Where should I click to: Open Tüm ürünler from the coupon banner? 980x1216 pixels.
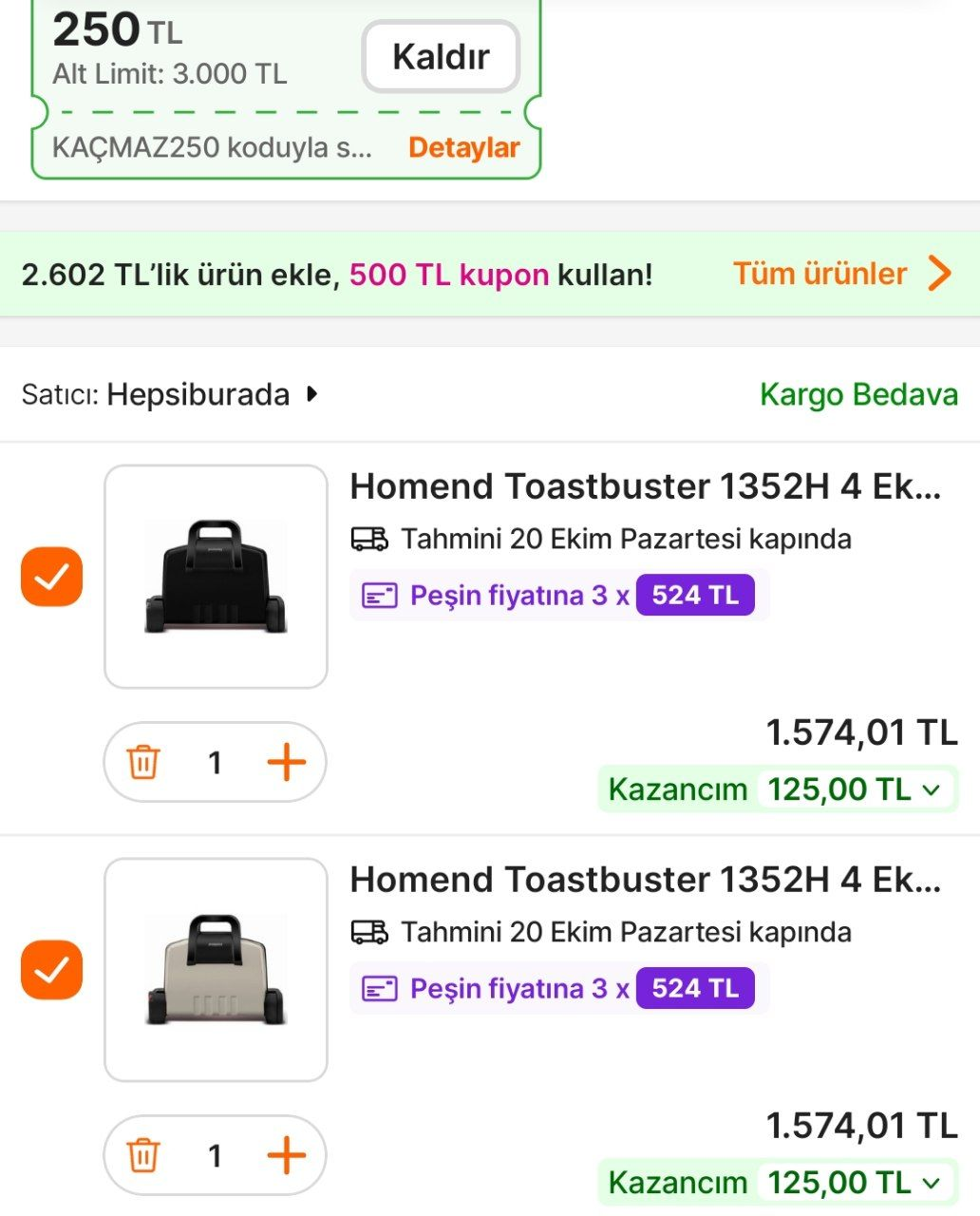pos(841,274)
